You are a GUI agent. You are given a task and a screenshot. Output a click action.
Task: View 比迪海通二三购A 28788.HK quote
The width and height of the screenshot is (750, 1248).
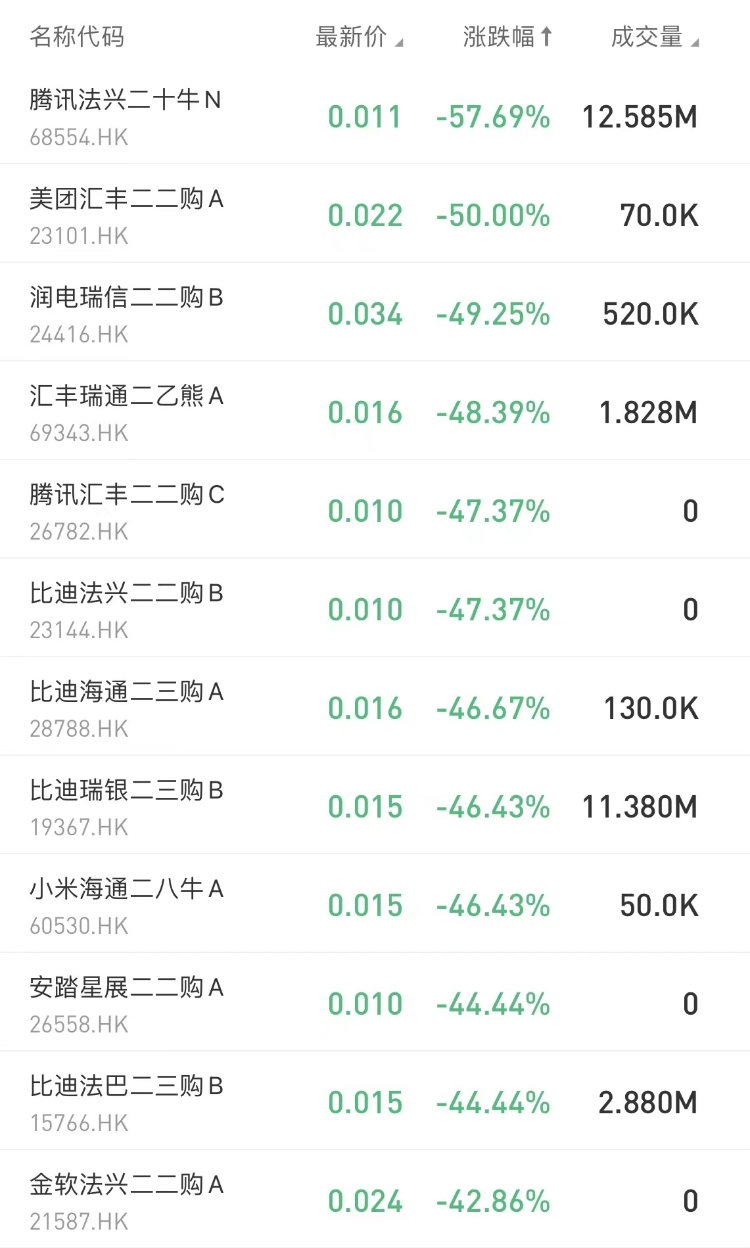coord(375,707)
